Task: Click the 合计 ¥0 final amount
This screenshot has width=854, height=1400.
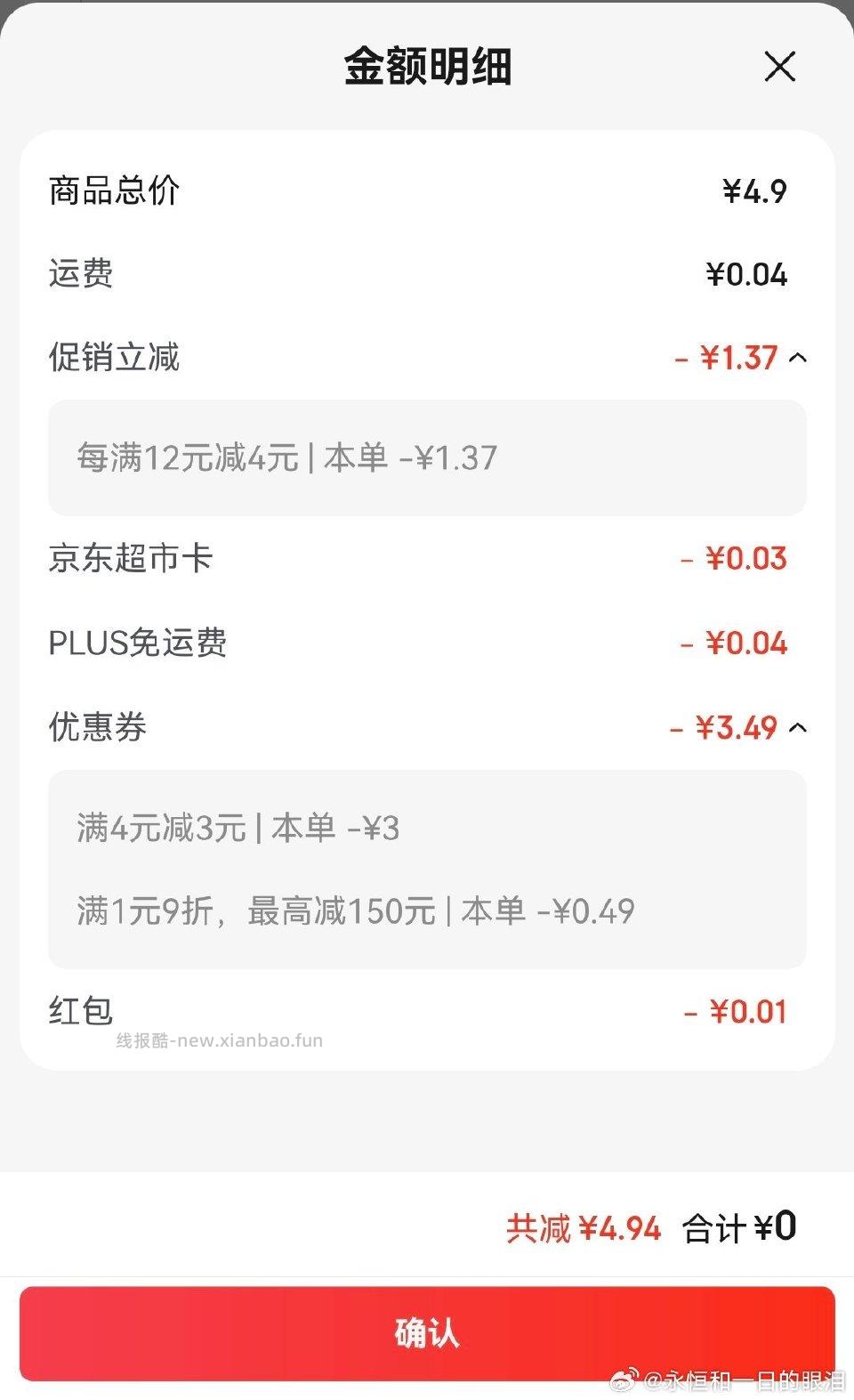Action: (x=739, y=1227)
